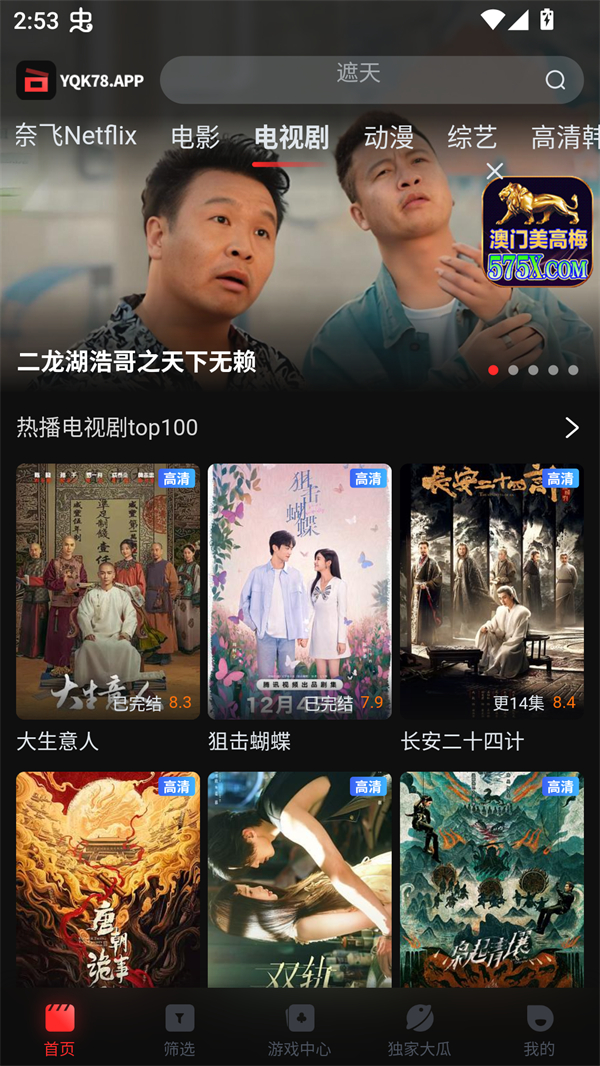Viewport: 600px width, 1066px height.
Task: Open the 双轨 poster card
Action: click(x=299, y=880)
